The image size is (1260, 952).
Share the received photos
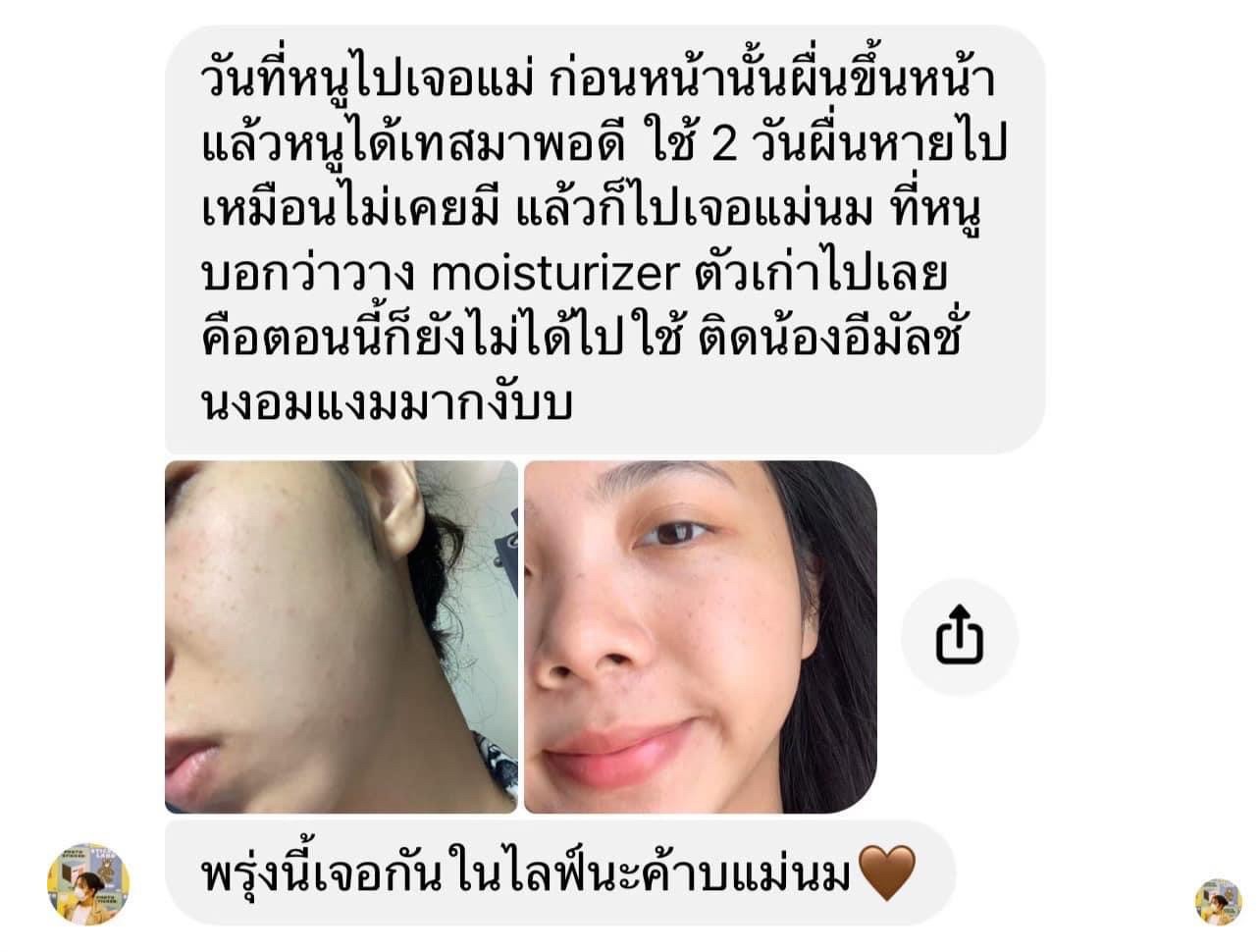coord(959,638)
